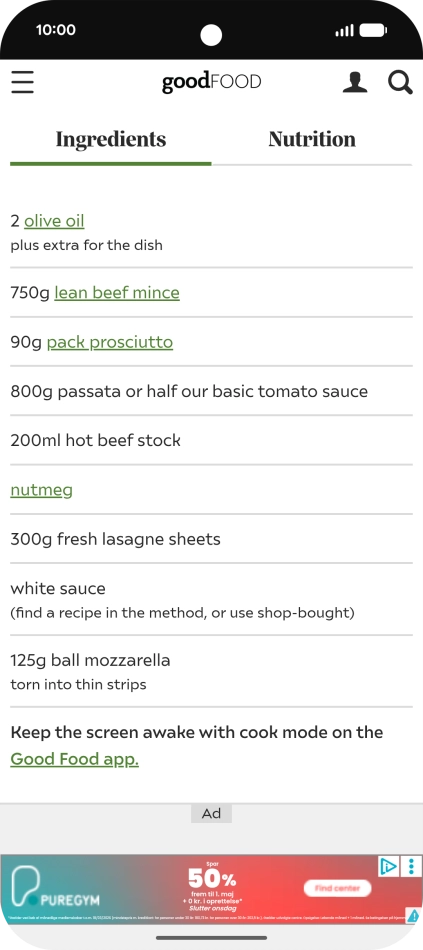Viewport: 423px width, 950px height.
Task: Tap the search magnifier icon
Action: pyautogui.click(x=401, y=82)
